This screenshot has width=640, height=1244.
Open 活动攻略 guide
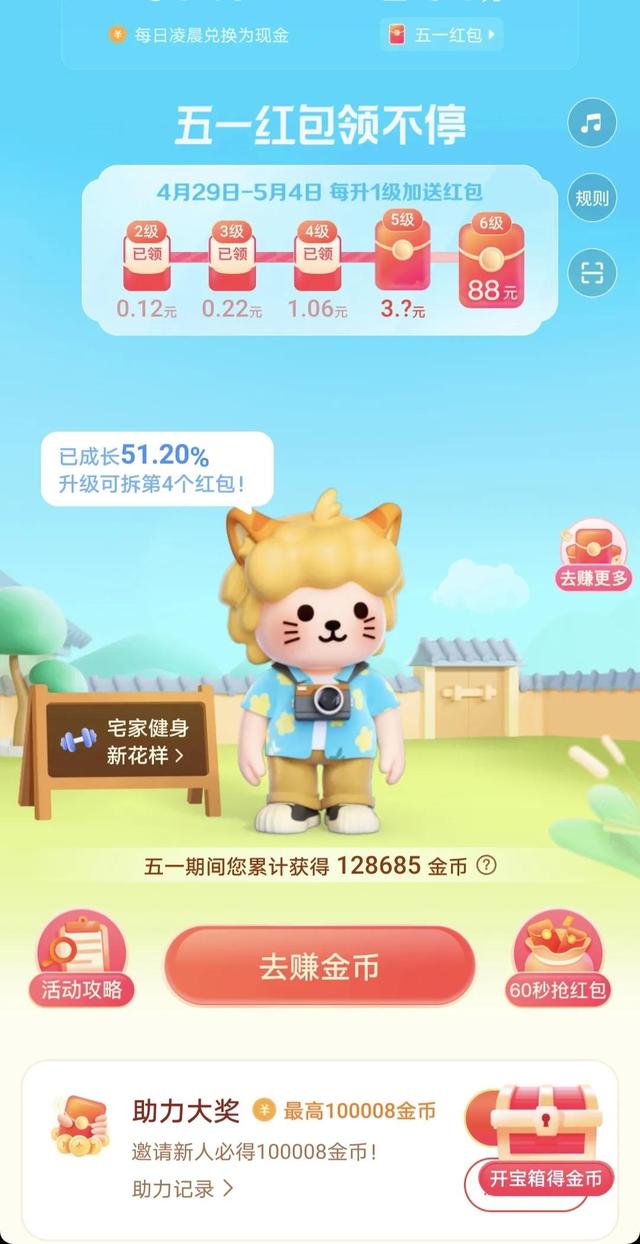click(x=82, y=960)
